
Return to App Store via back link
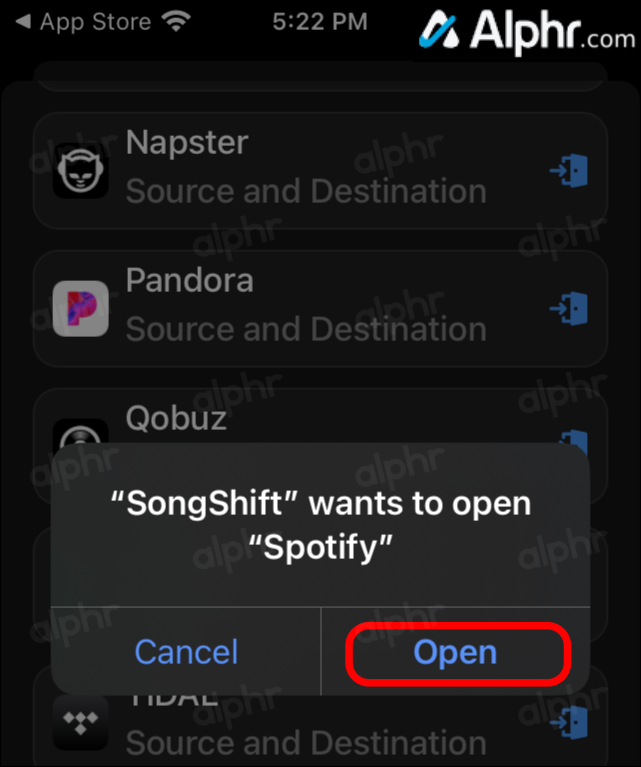(87, 21)
